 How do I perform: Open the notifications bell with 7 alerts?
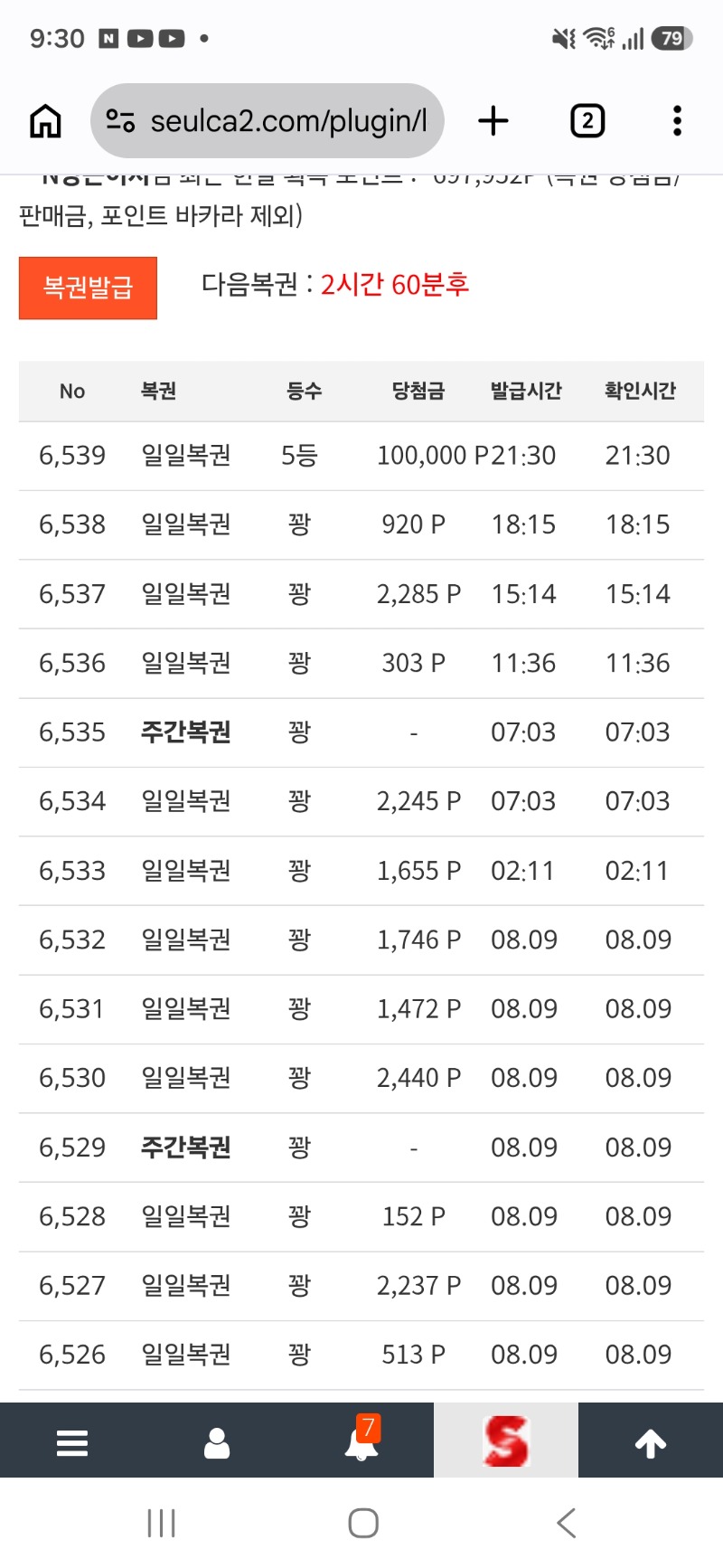point(361,1442)
